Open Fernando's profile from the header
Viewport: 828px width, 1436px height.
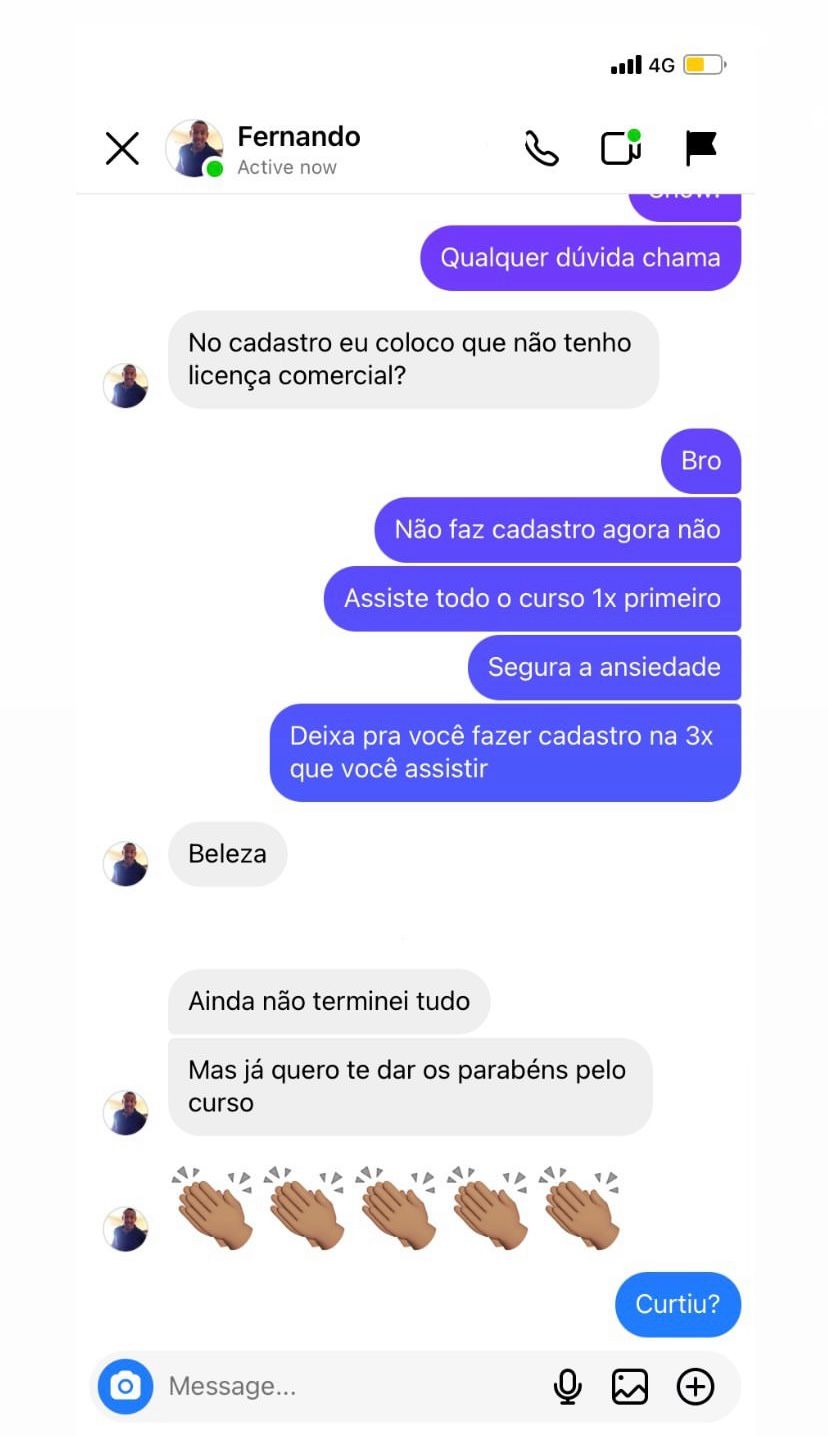297,149
